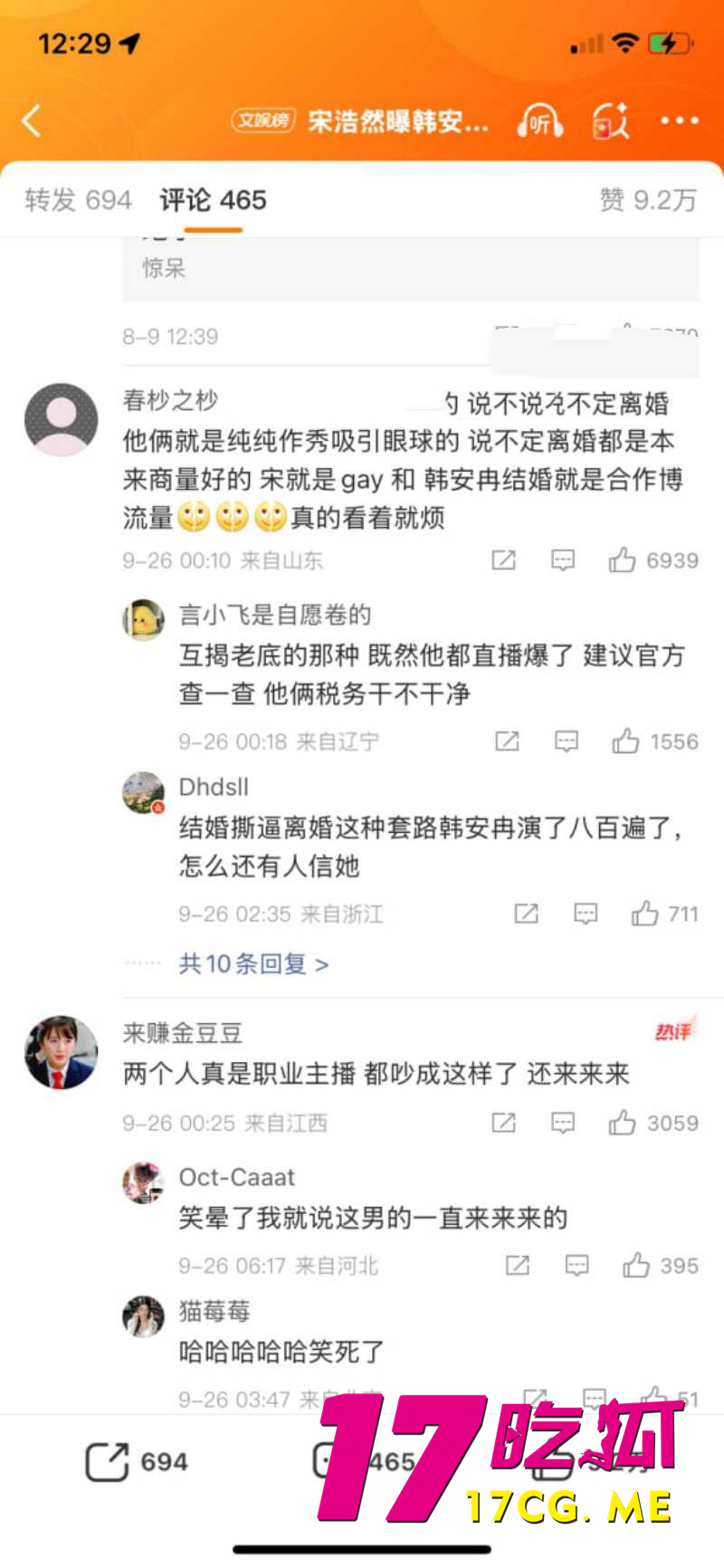Select the 评论 465 tab
The image size is (724, 1568).
click(x=211, y=200)
